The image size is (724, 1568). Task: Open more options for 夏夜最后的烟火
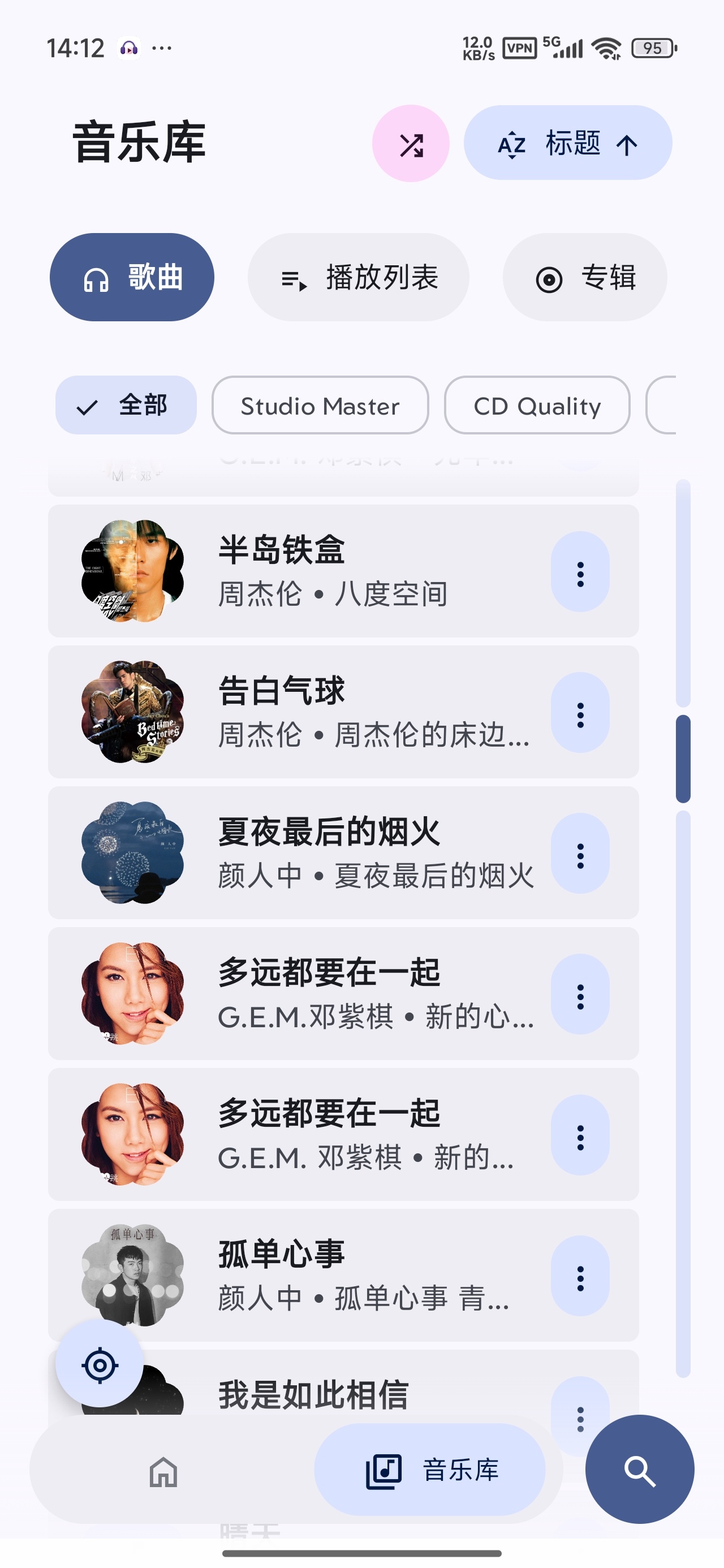tap(580, 854)
